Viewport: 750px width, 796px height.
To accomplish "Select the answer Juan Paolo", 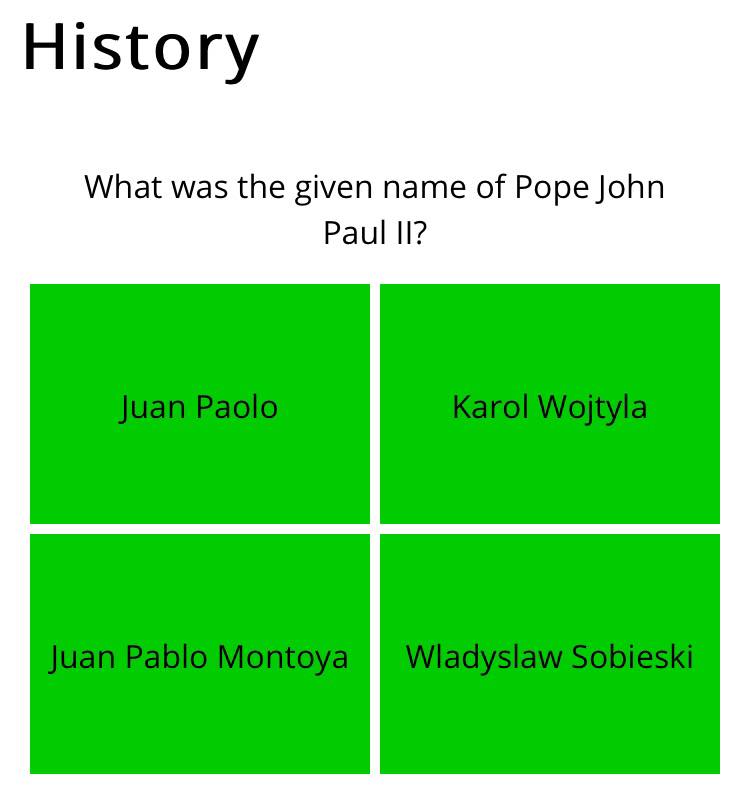I will click(x=200, y=404).
